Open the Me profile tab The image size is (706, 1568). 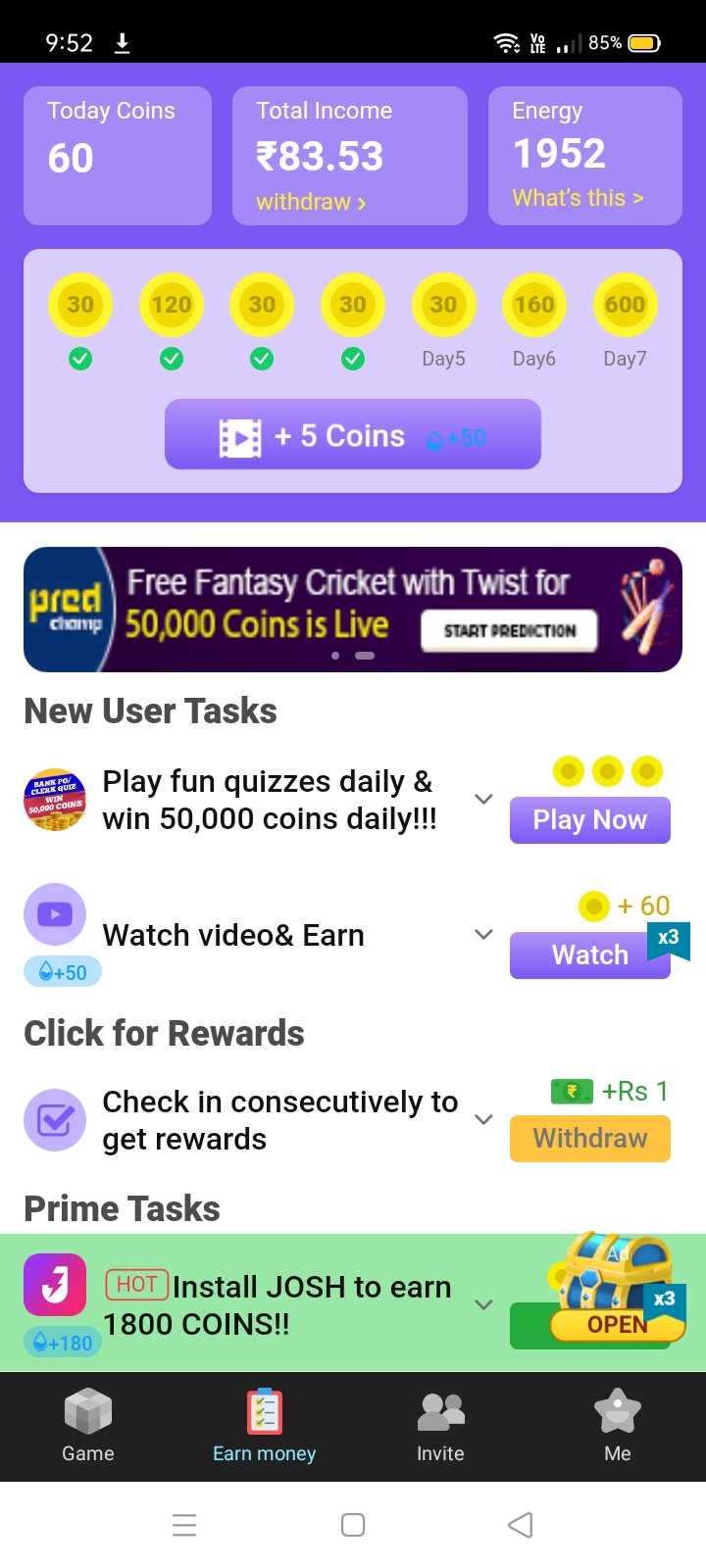pos(617,1426)
